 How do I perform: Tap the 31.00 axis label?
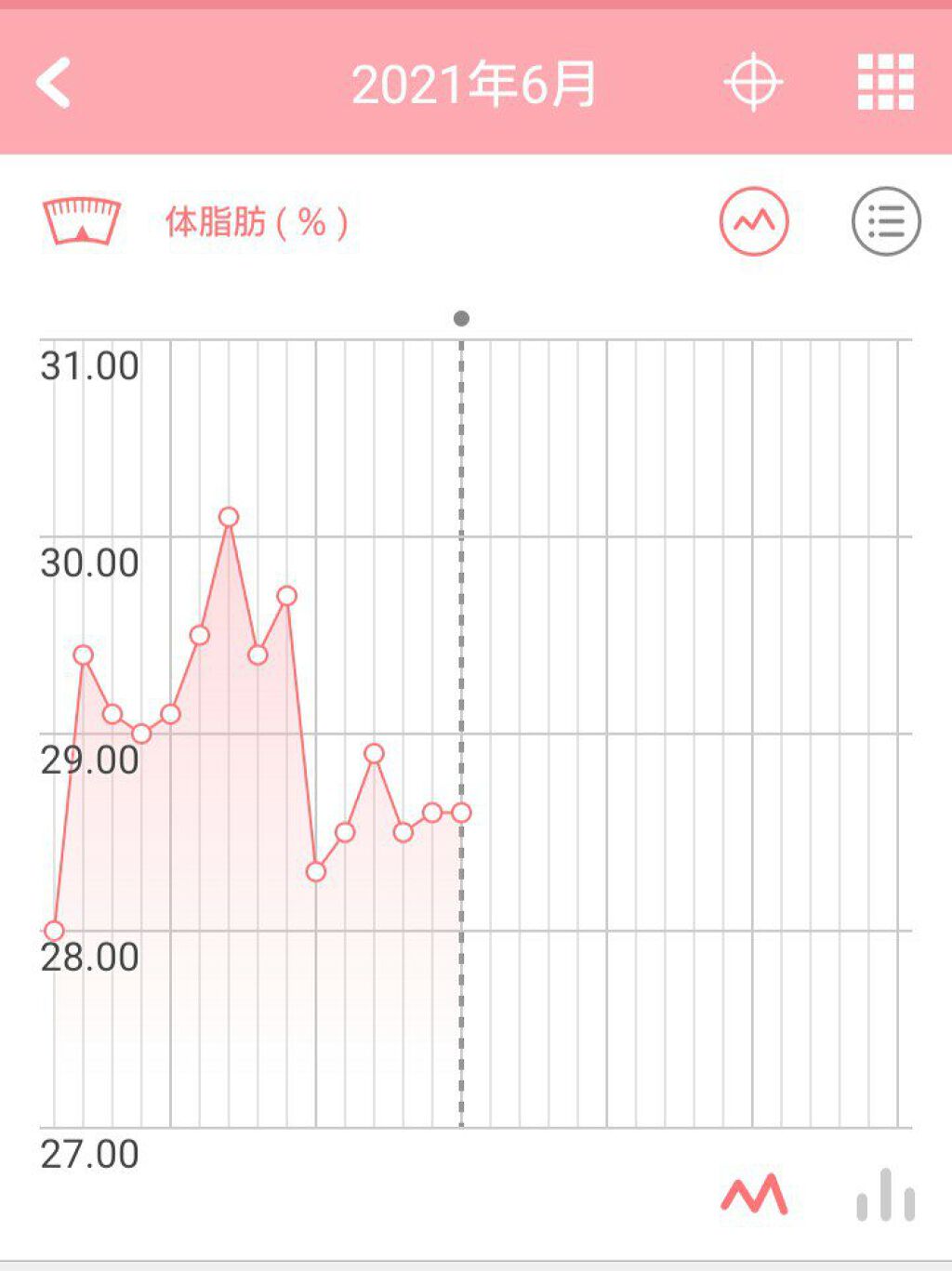[x=88, y=365]
